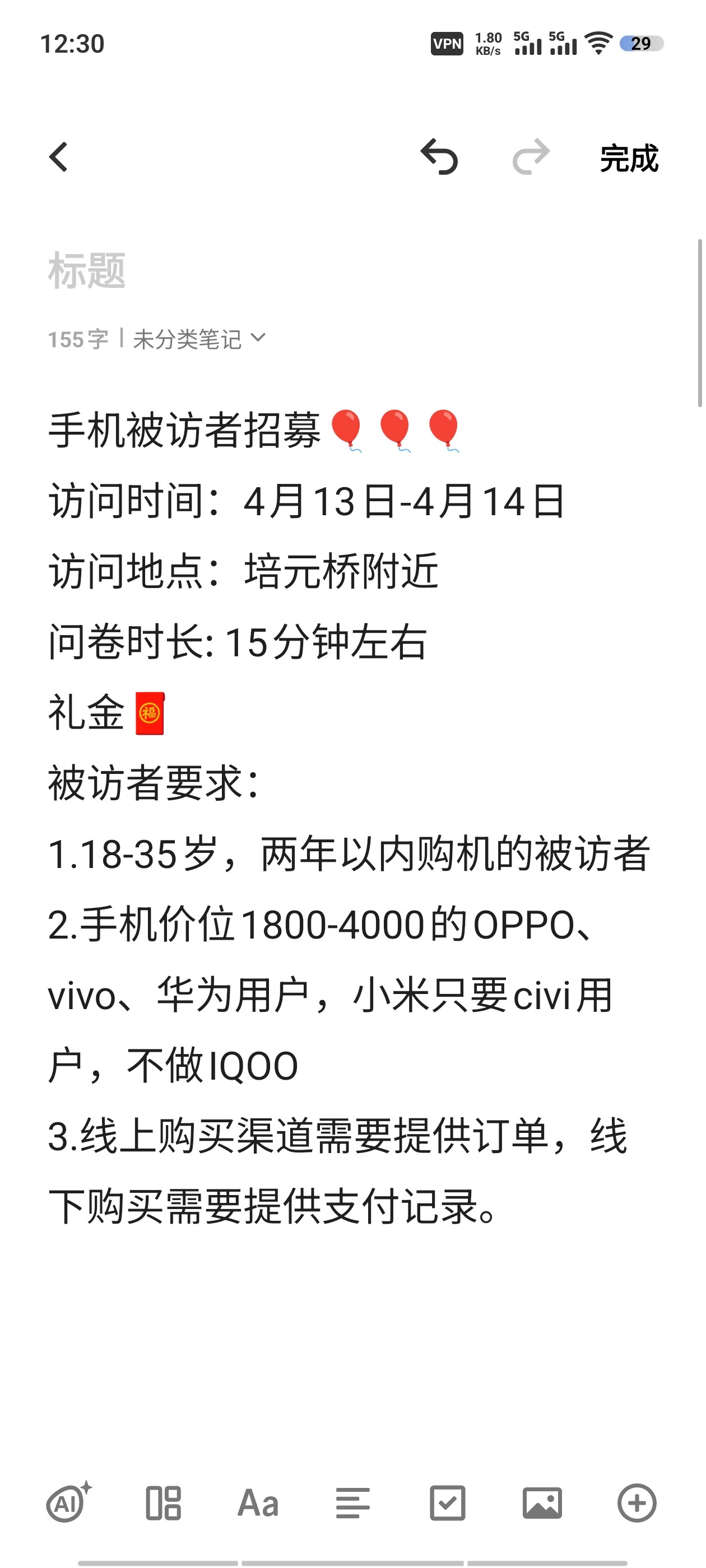Open the plus menu for more inserts
The image size is (706, 1568).
point(637,1503)
